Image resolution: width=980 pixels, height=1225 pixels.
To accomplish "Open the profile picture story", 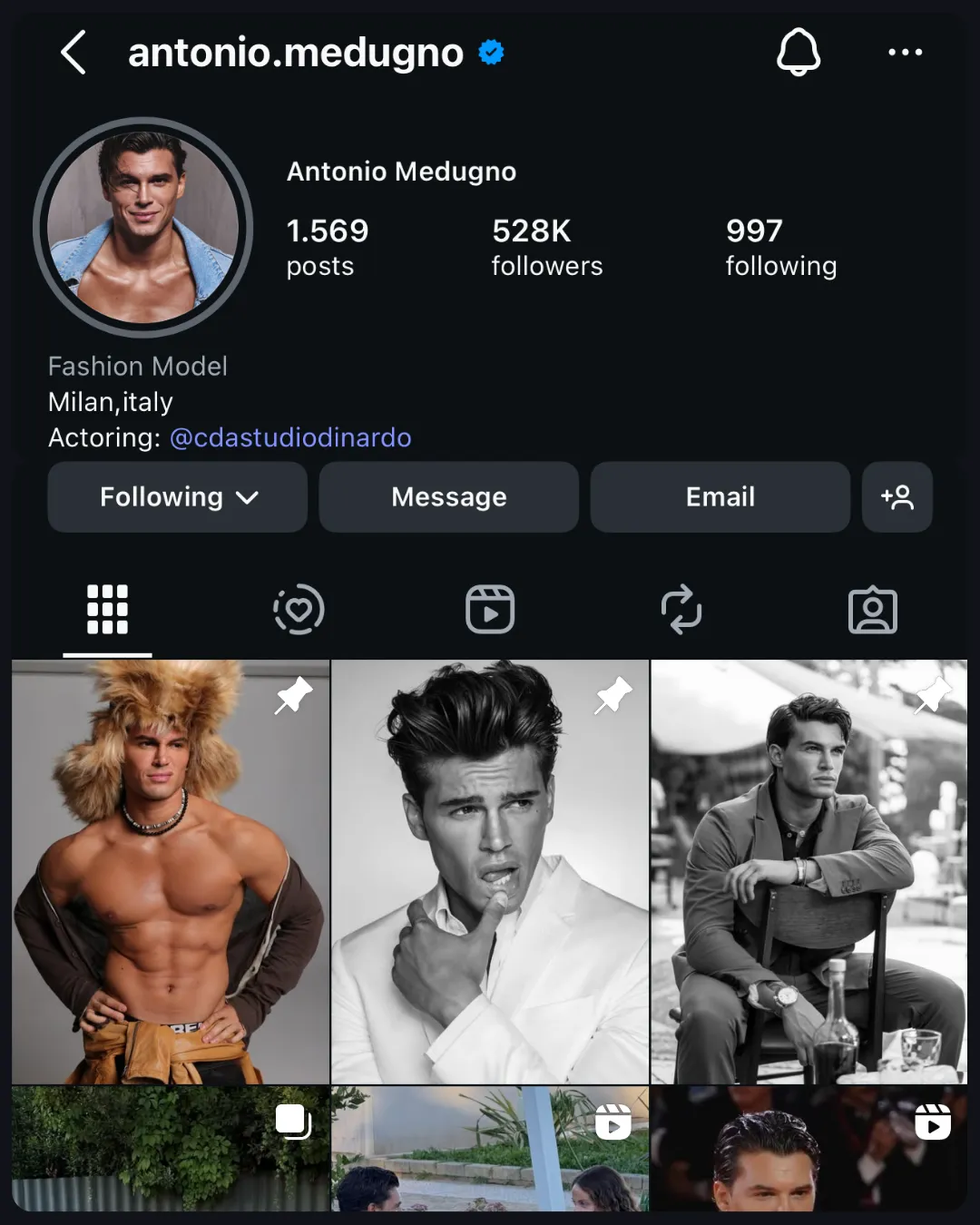I will [x=143, y=227].
